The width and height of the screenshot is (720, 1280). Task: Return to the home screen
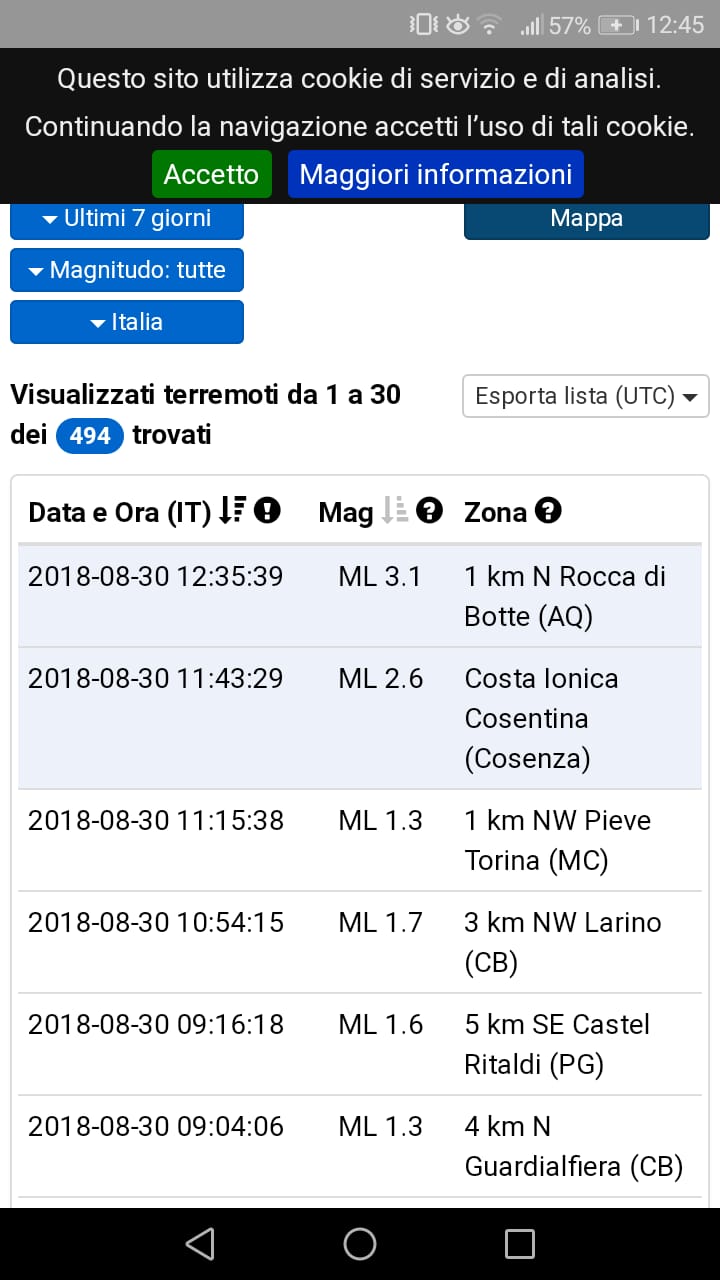click(x=360, y=1244)
